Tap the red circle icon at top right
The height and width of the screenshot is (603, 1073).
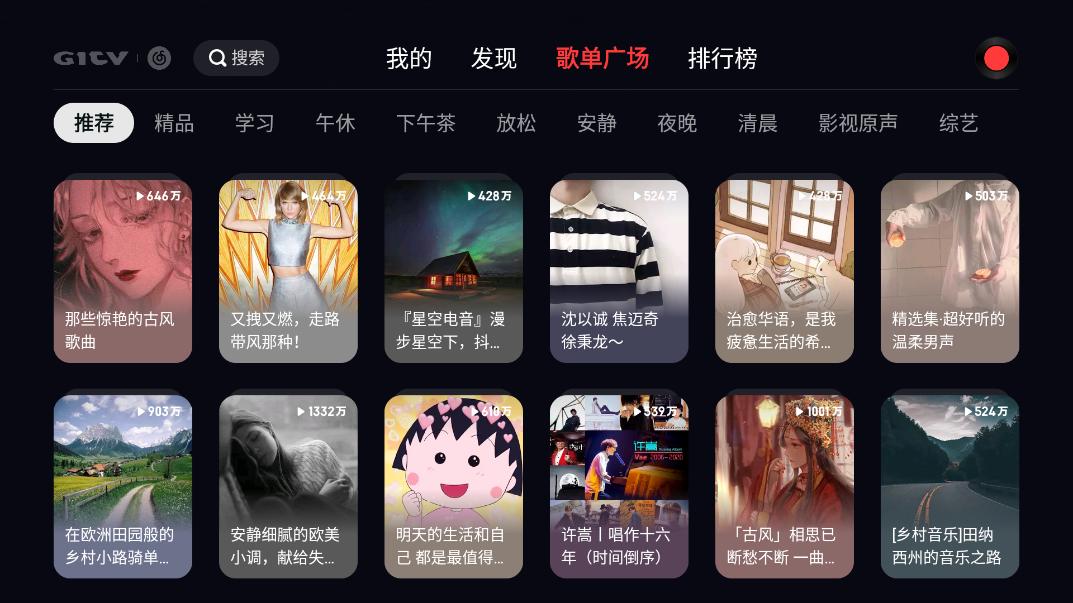point(996,58)
